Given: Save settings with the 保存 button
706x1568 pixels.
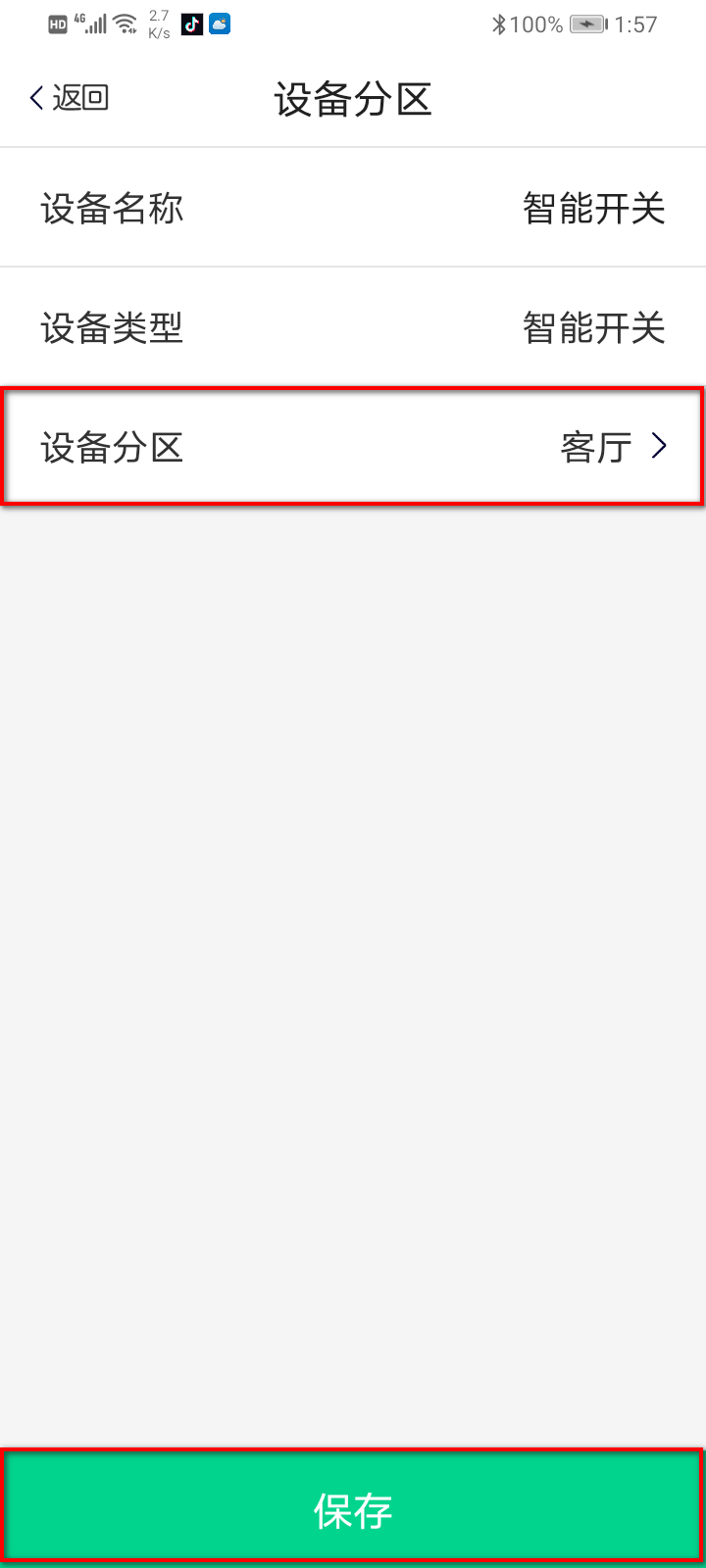Looking at the screenshot, I should point(353,1510).
